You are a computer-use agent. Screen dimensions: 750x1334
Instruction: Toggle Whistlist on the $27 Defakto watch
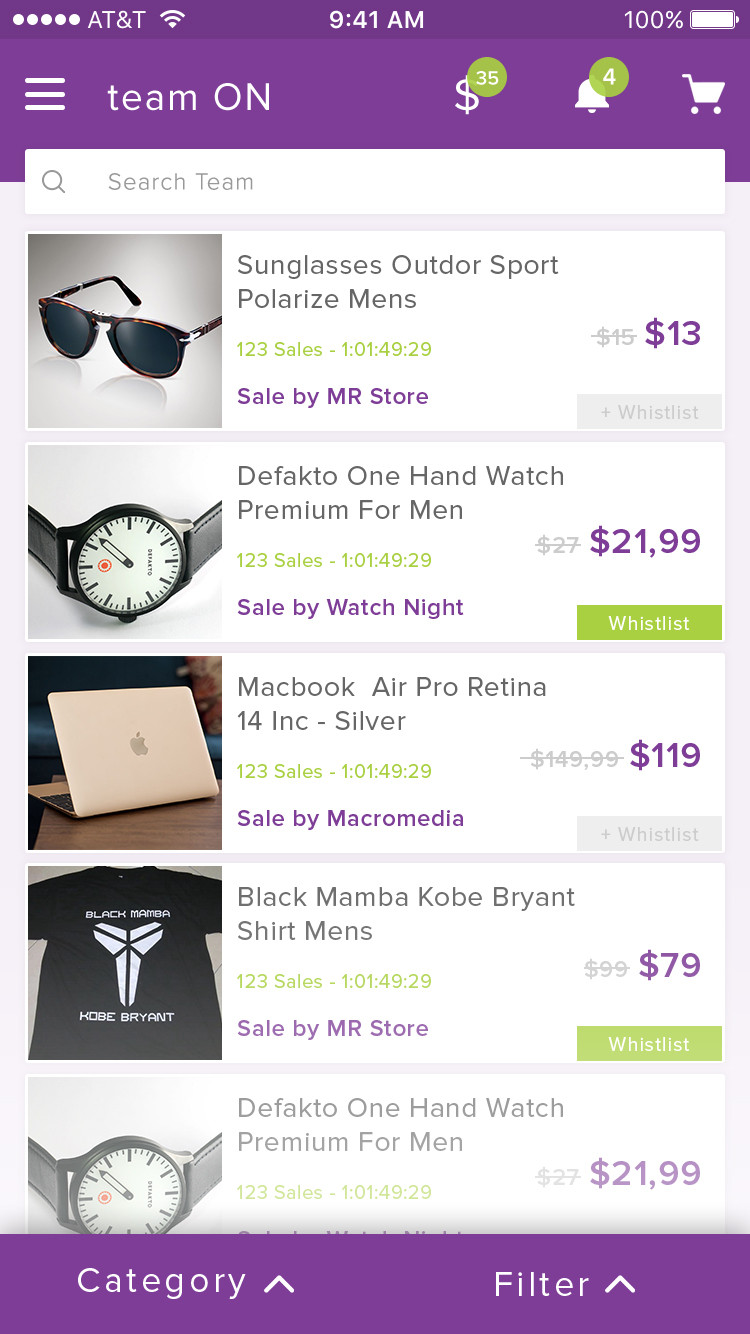click(649, 623)
